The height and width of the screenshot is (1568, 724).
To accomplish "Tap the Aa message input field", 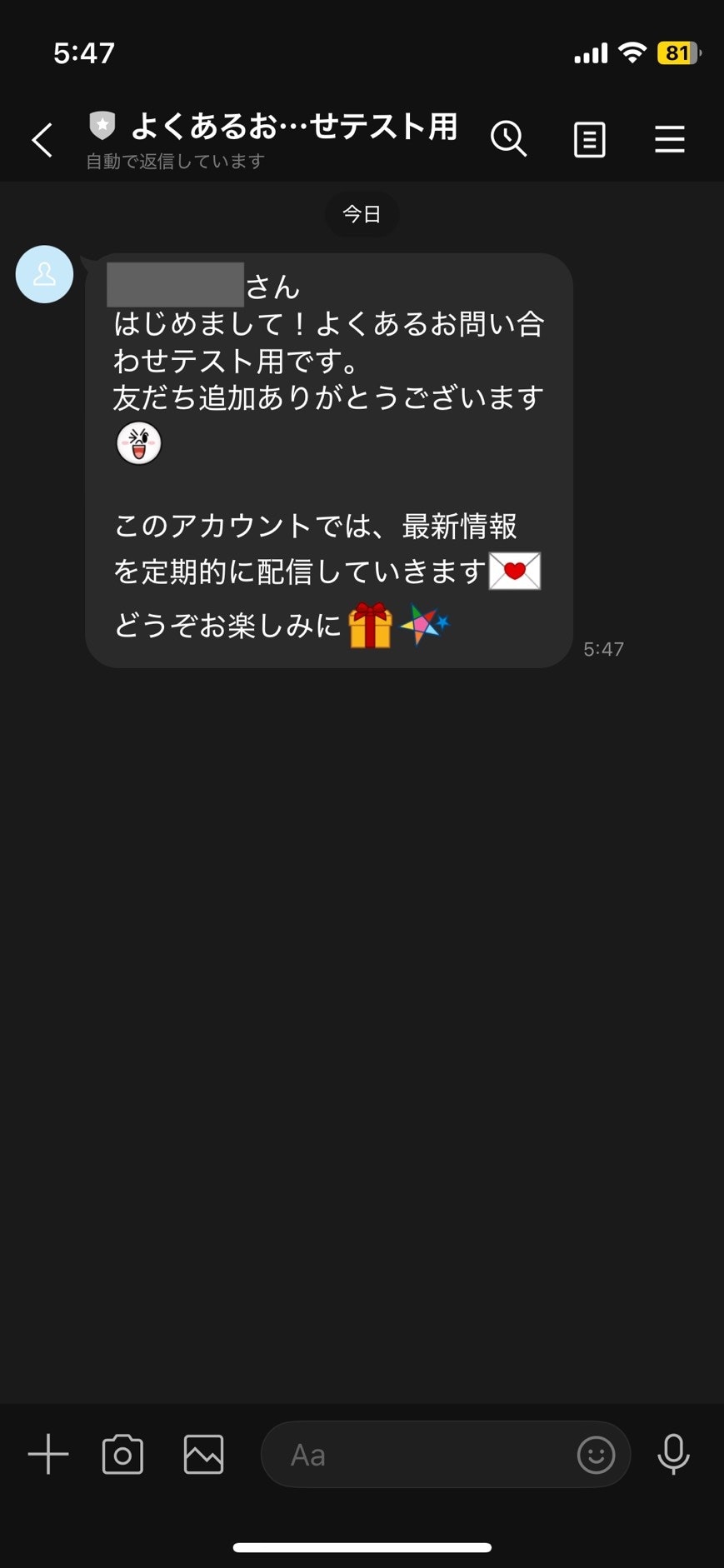I will 375,1455.
